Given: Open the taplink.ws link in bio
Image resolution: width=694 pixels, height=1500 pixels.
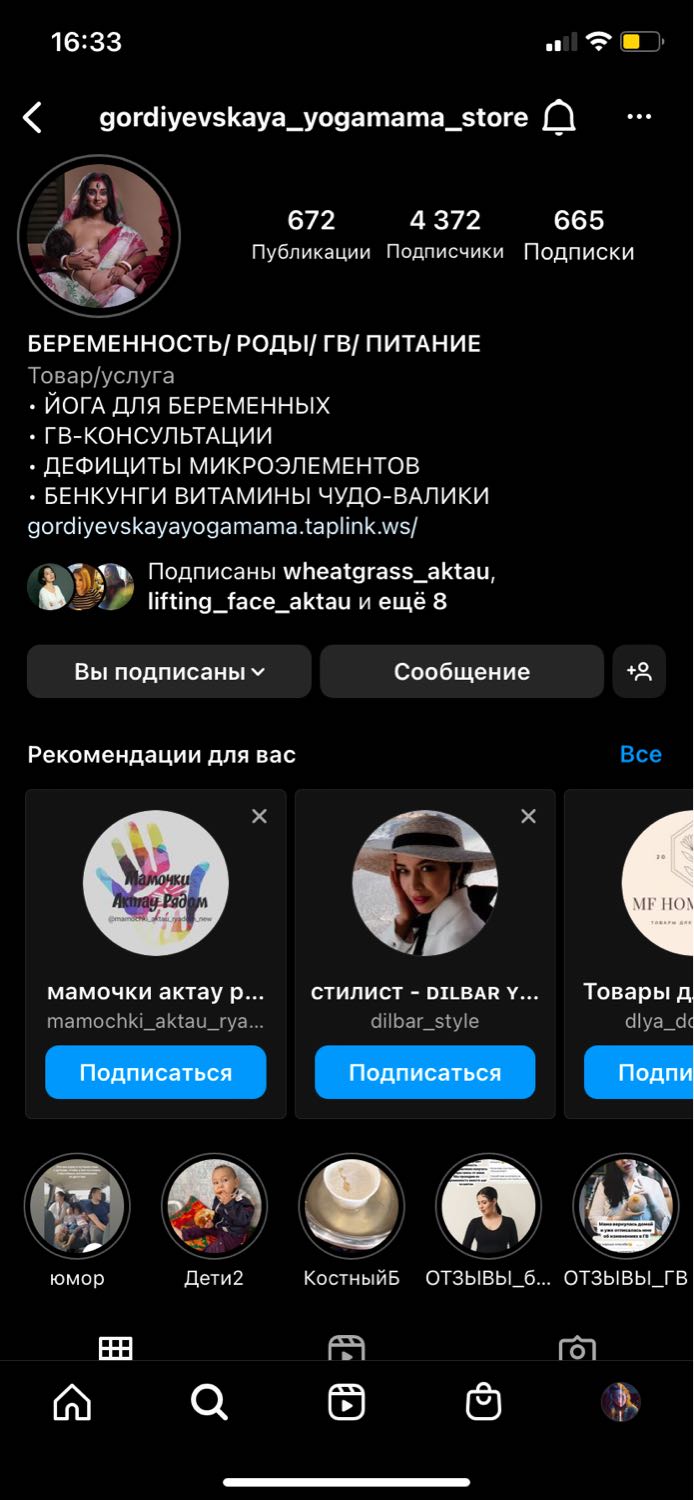Looking at the screenshot, I should point(222,526).
